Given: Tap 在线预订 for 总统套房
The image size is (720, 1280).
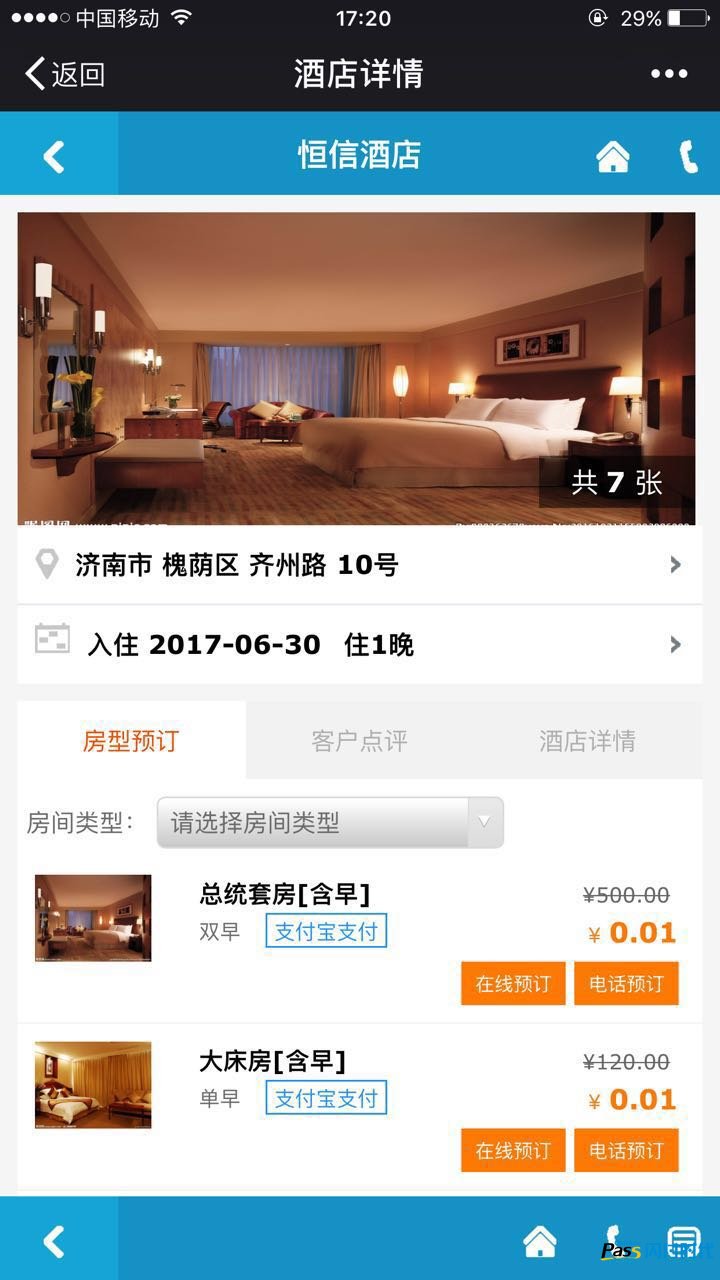Looking at the screenshot, I should click(513, 984).
